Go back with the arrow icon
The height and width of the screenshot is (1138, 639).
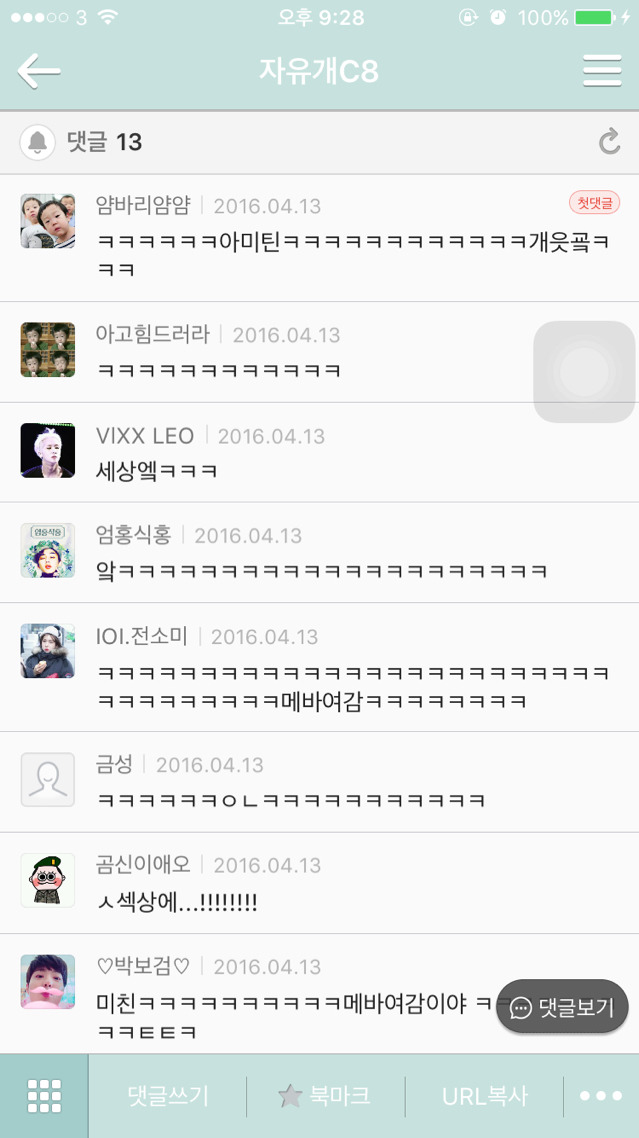click(39, 71)
